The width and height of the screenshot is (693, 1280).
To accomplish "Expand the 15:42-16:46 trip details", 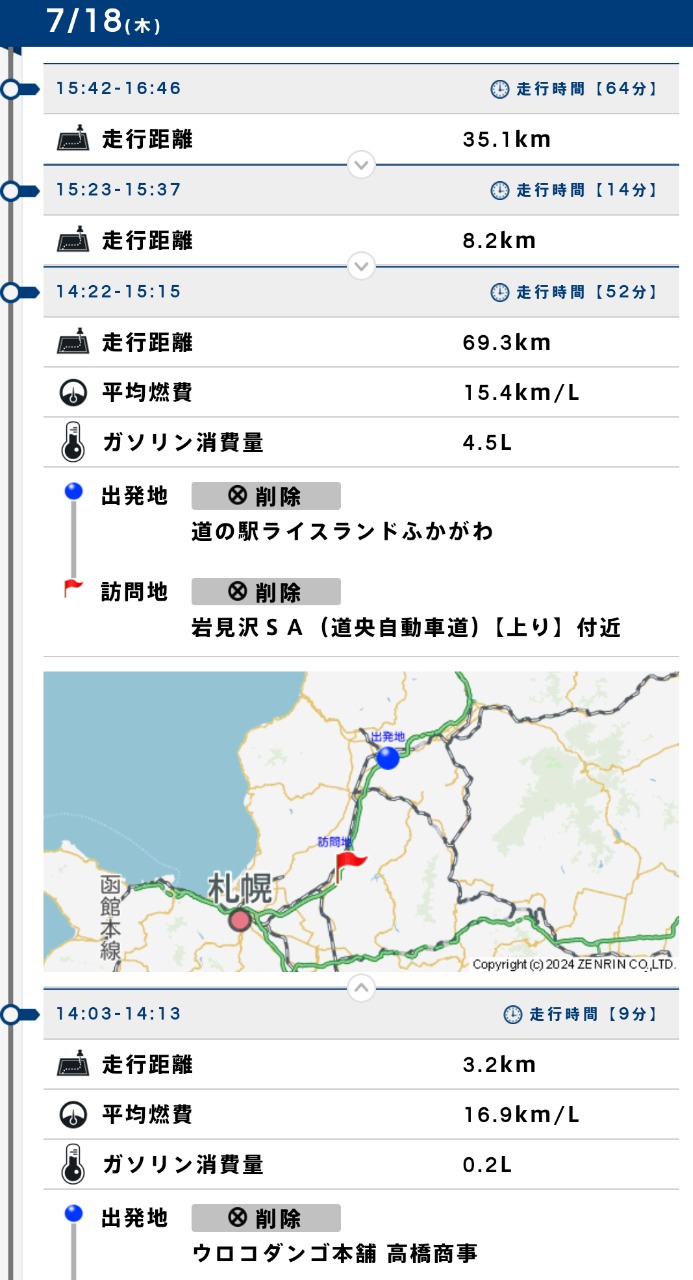I will [361, 164].
